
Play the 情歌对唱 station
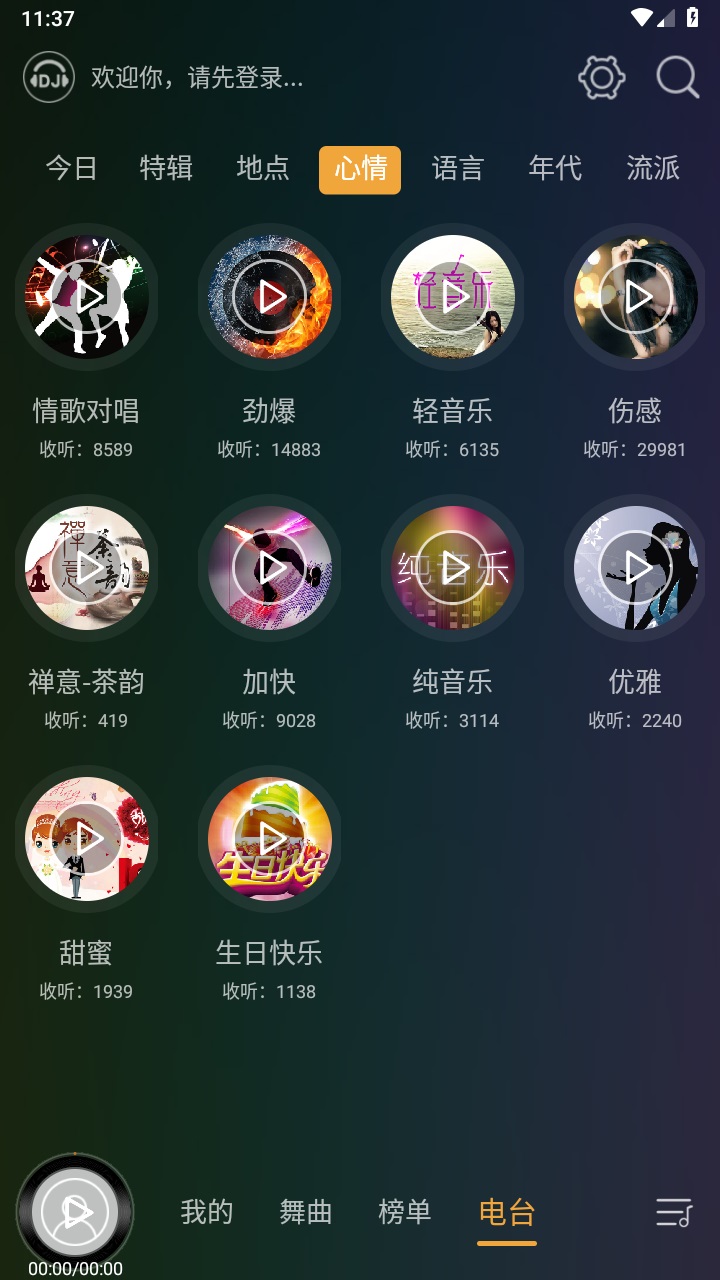[x=87, y=297]
